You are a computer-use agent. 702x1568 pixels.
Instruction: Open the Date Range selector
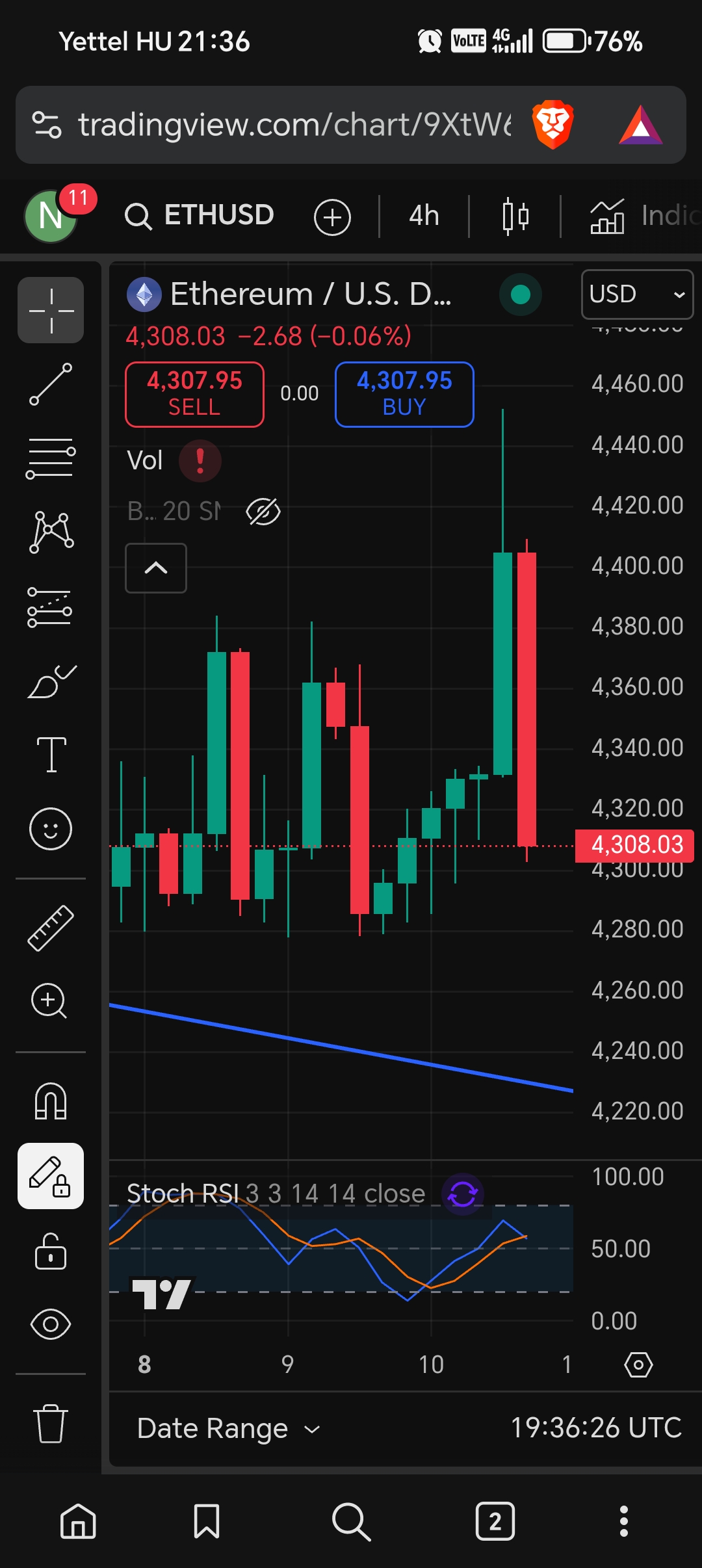228,1428
